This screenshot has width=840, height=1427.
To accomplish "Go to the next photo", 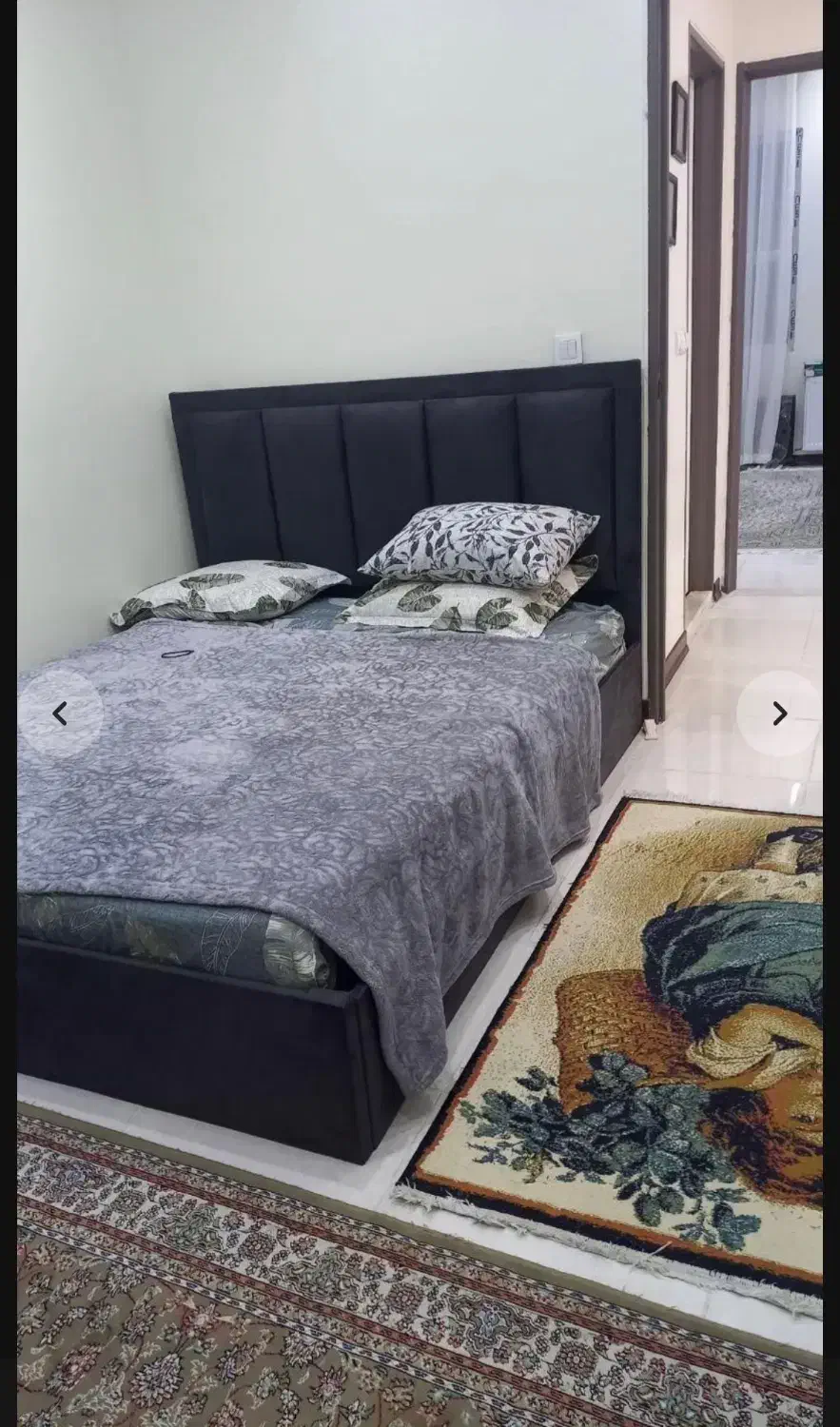I will tap(779, 713).
